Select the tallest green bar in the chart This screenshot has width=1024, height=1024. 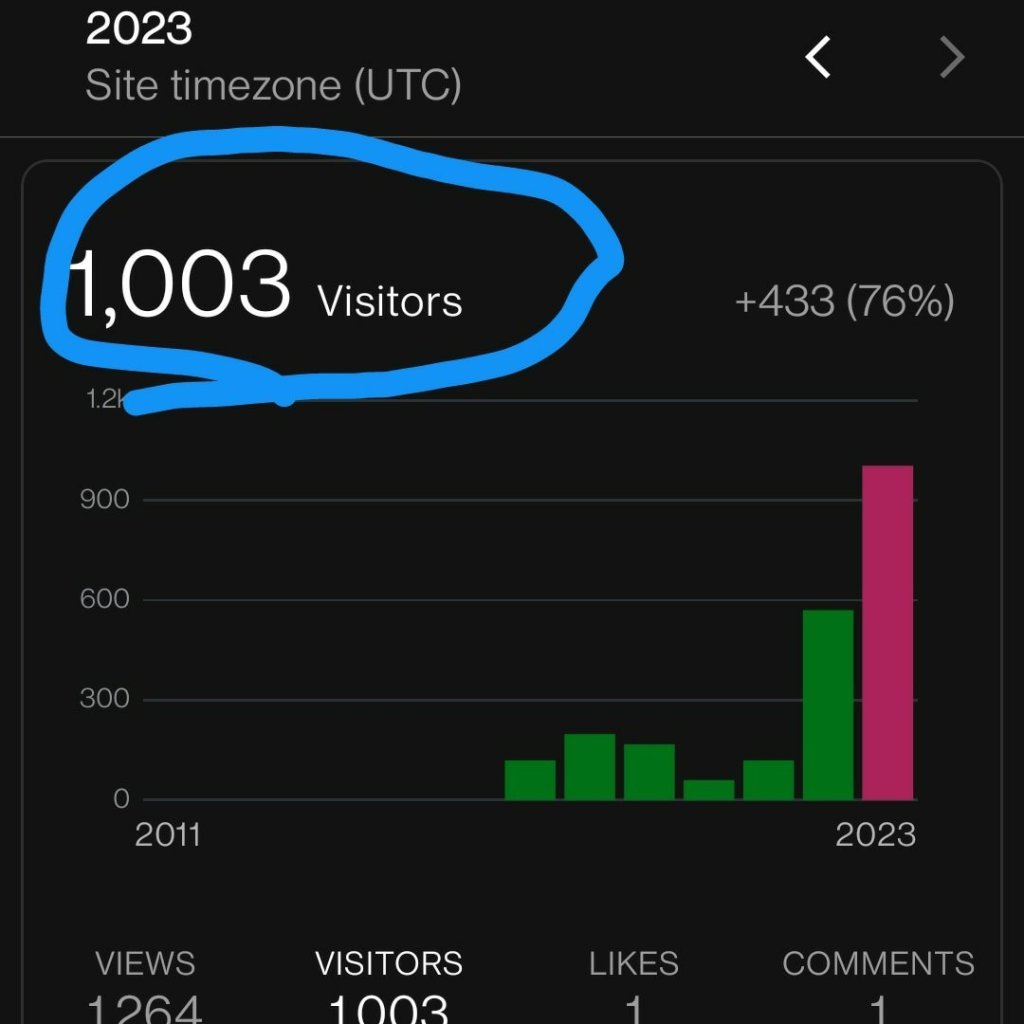click(828, 704)
